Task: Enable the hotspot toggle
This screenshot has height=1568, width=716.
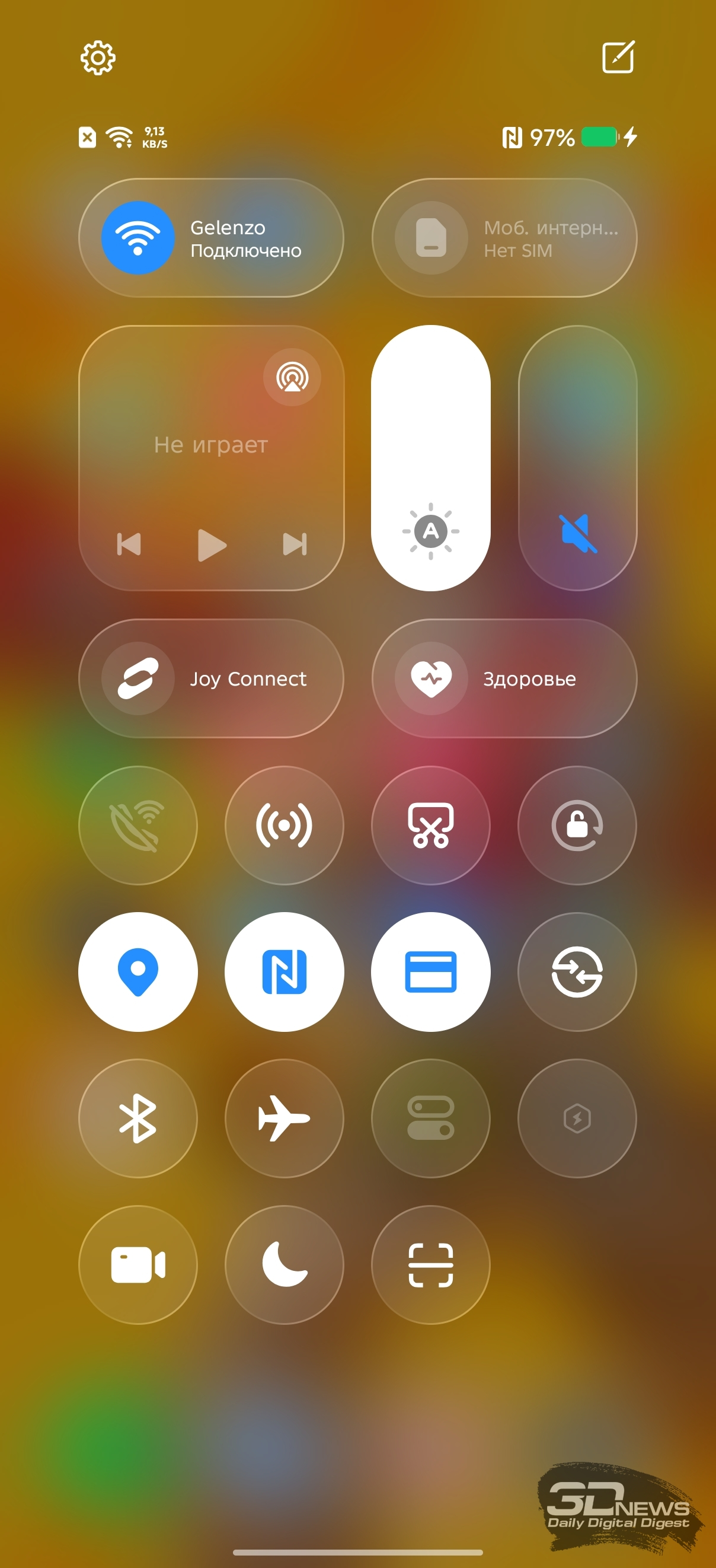Action: [284, 825]
